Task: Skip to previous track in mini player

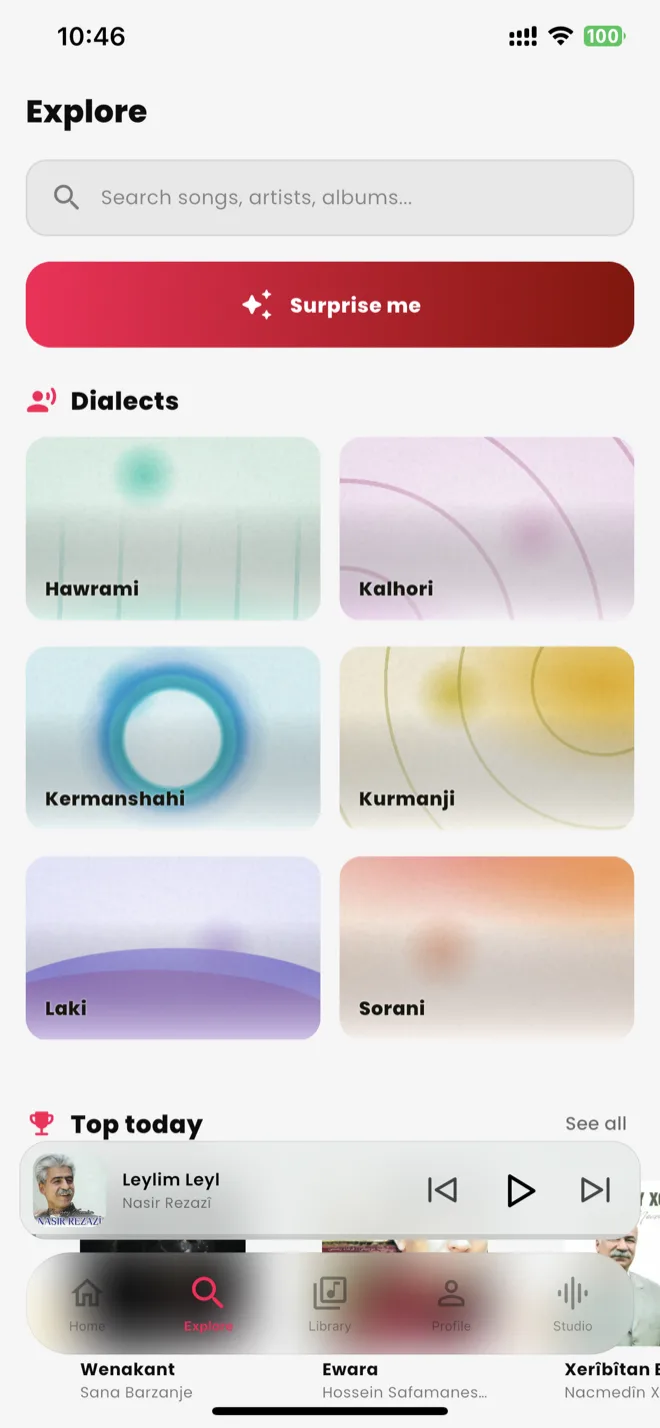Action: coord(442,1190)
